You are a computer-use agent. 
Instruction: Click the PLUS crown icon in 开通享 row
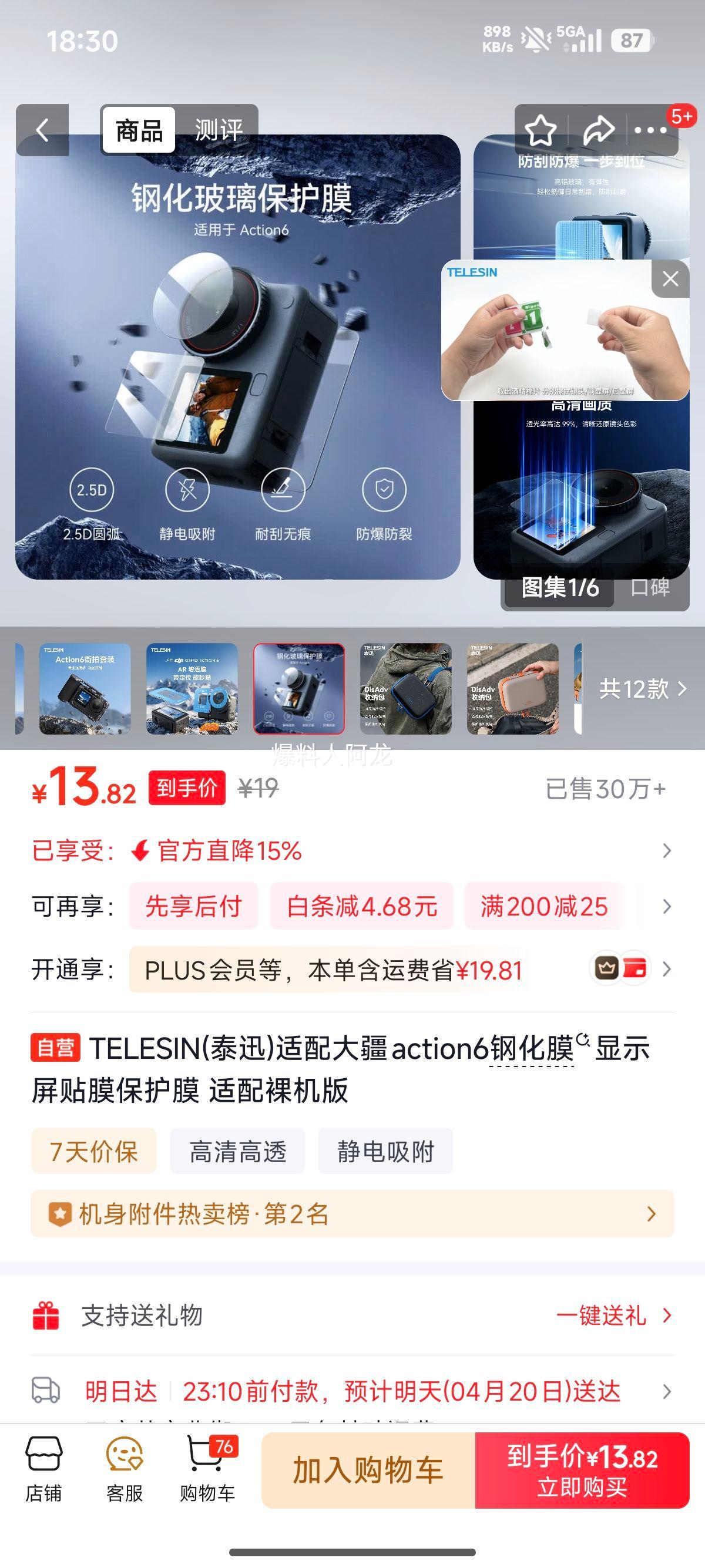tap(603, 968)
